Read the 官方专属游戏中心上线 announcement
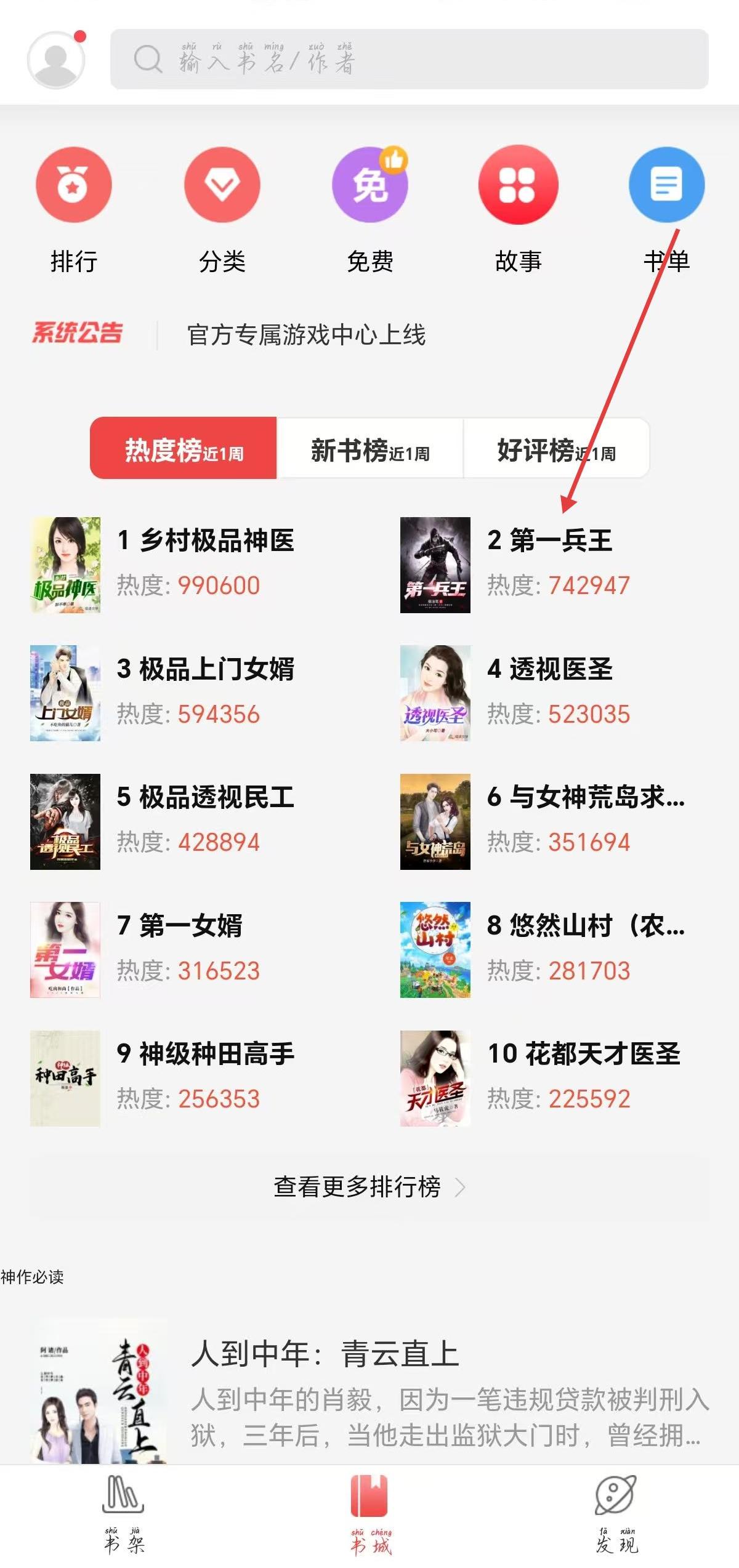Viewport: 739px width, 1568px height. 306,335
